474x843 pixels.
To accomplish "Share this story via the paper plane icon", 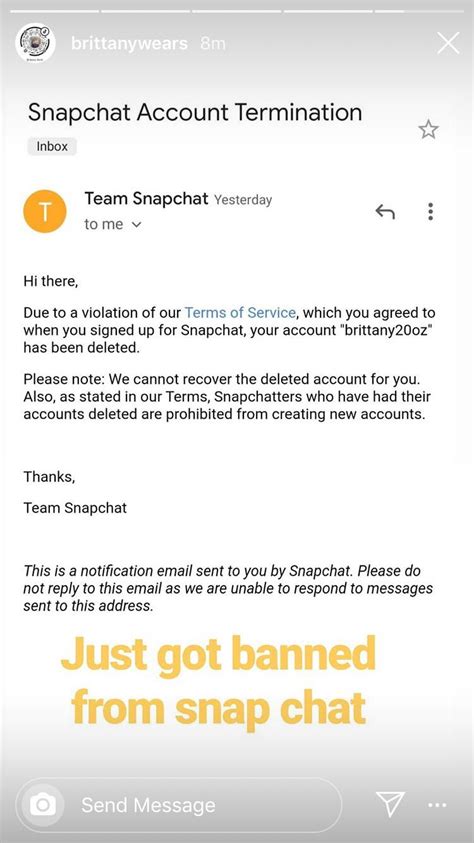I will tap(390, 804).
